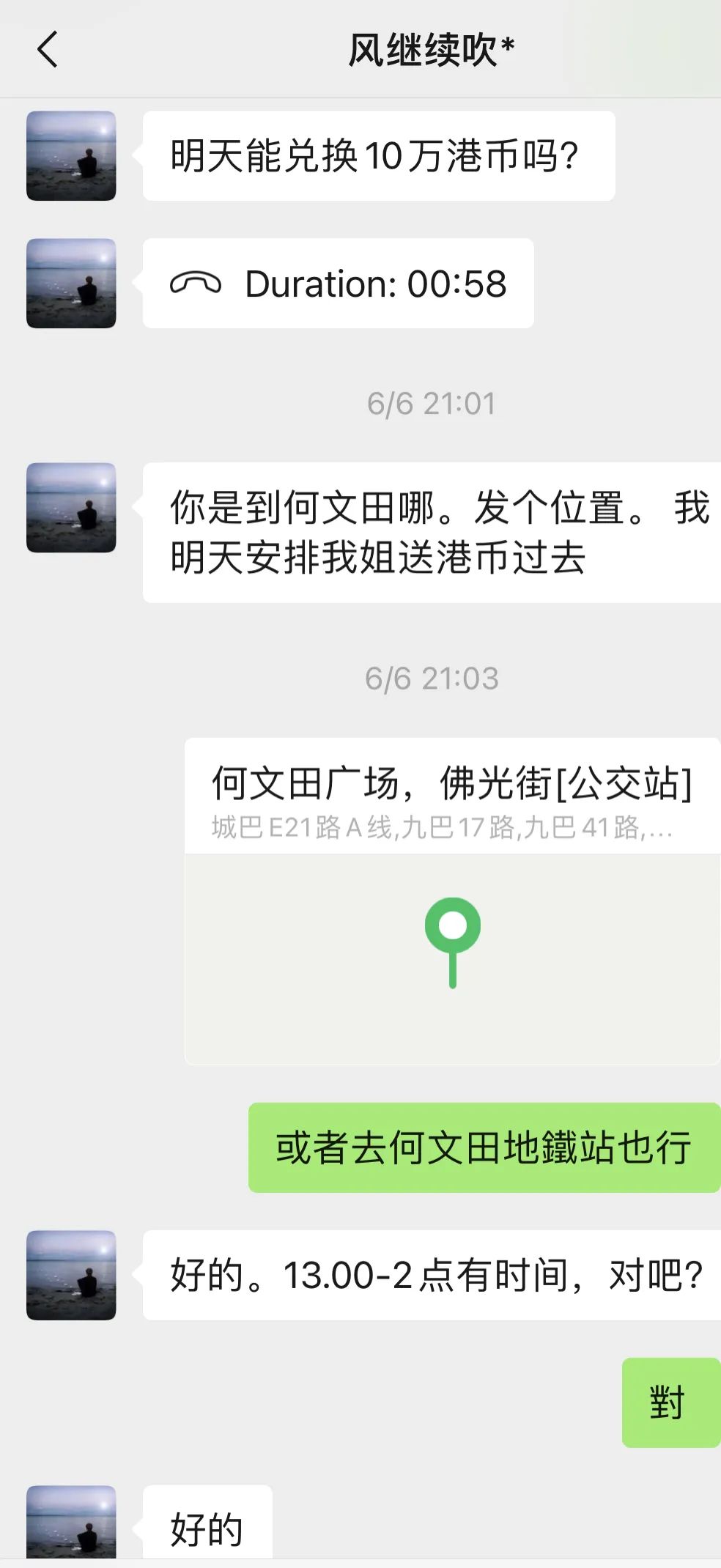This screenshot has width=721, height=1568.
Task: Go back from the 风继续吹 chat
Action: point(48,50)
